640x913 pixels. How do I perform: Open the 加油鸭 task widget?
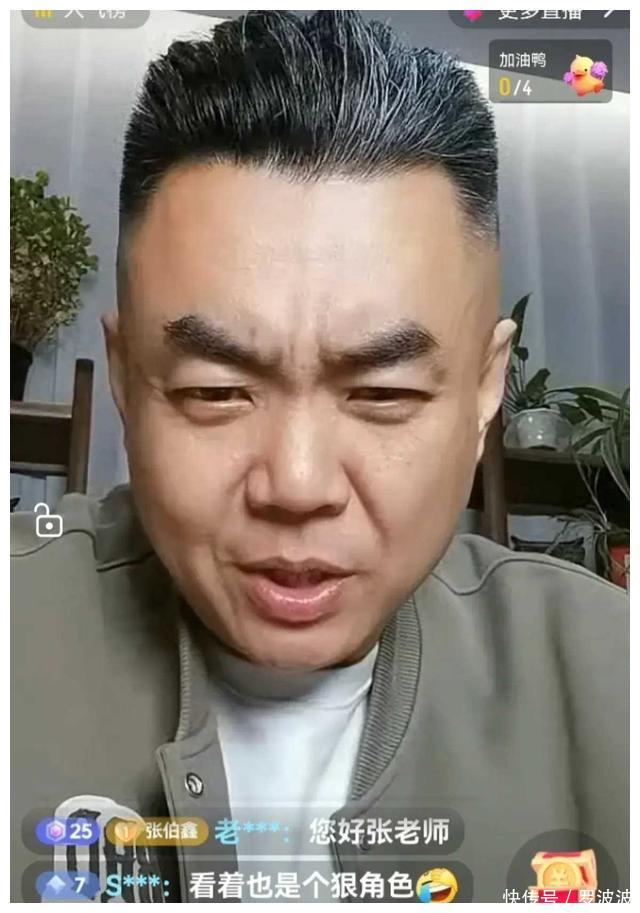[551, 72]
